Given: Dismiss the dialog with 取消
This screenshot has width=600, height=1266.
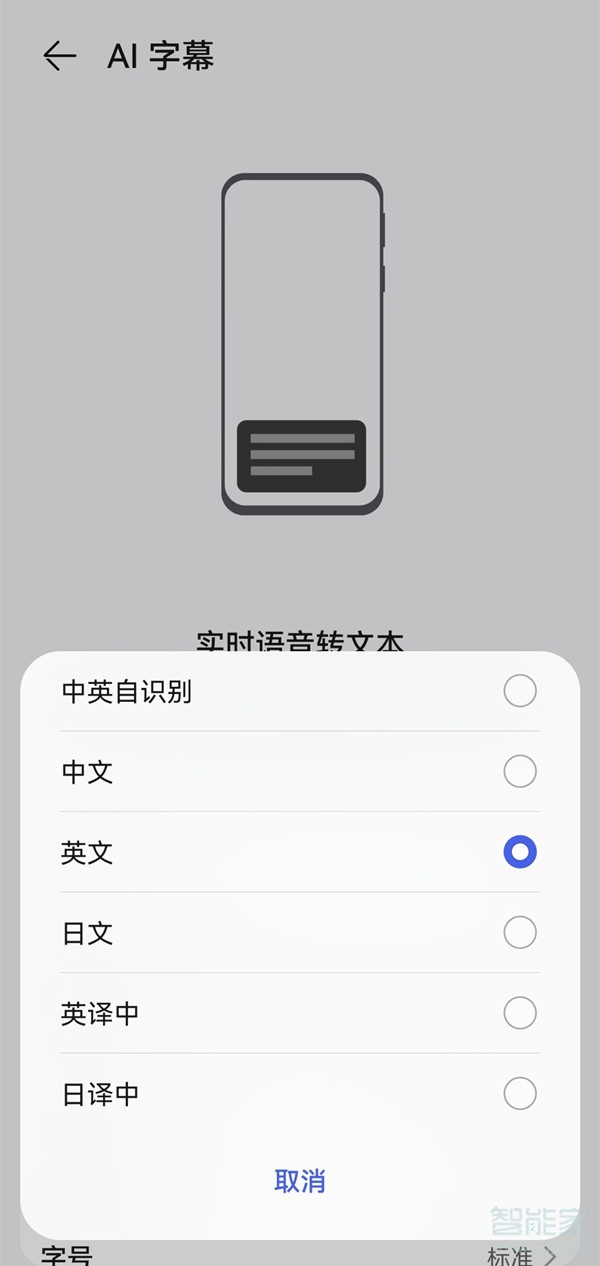Looking at the screenshot, I should pyautogui.click(x=300, y=1181).
